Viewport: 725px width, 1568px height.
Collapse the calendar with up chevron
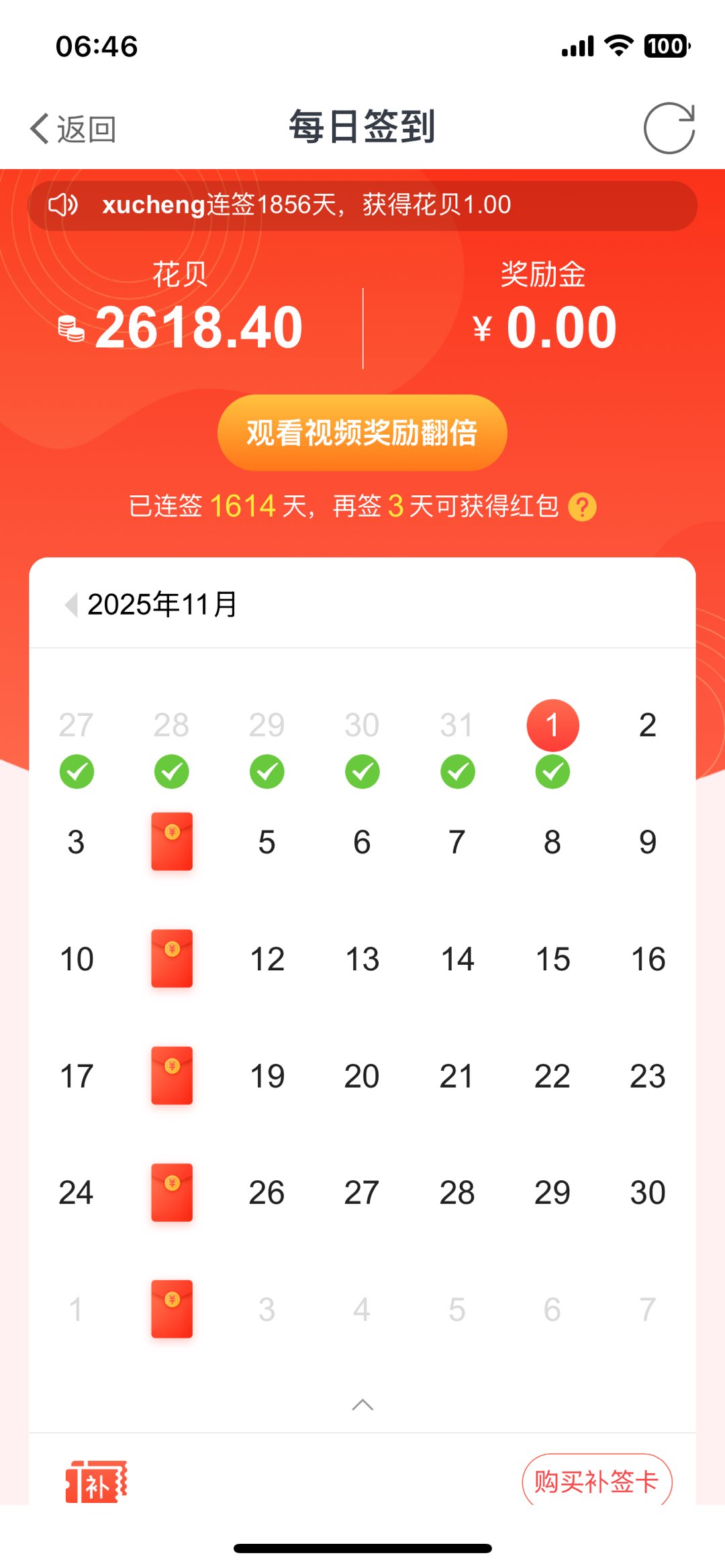tap(362, 1404)
